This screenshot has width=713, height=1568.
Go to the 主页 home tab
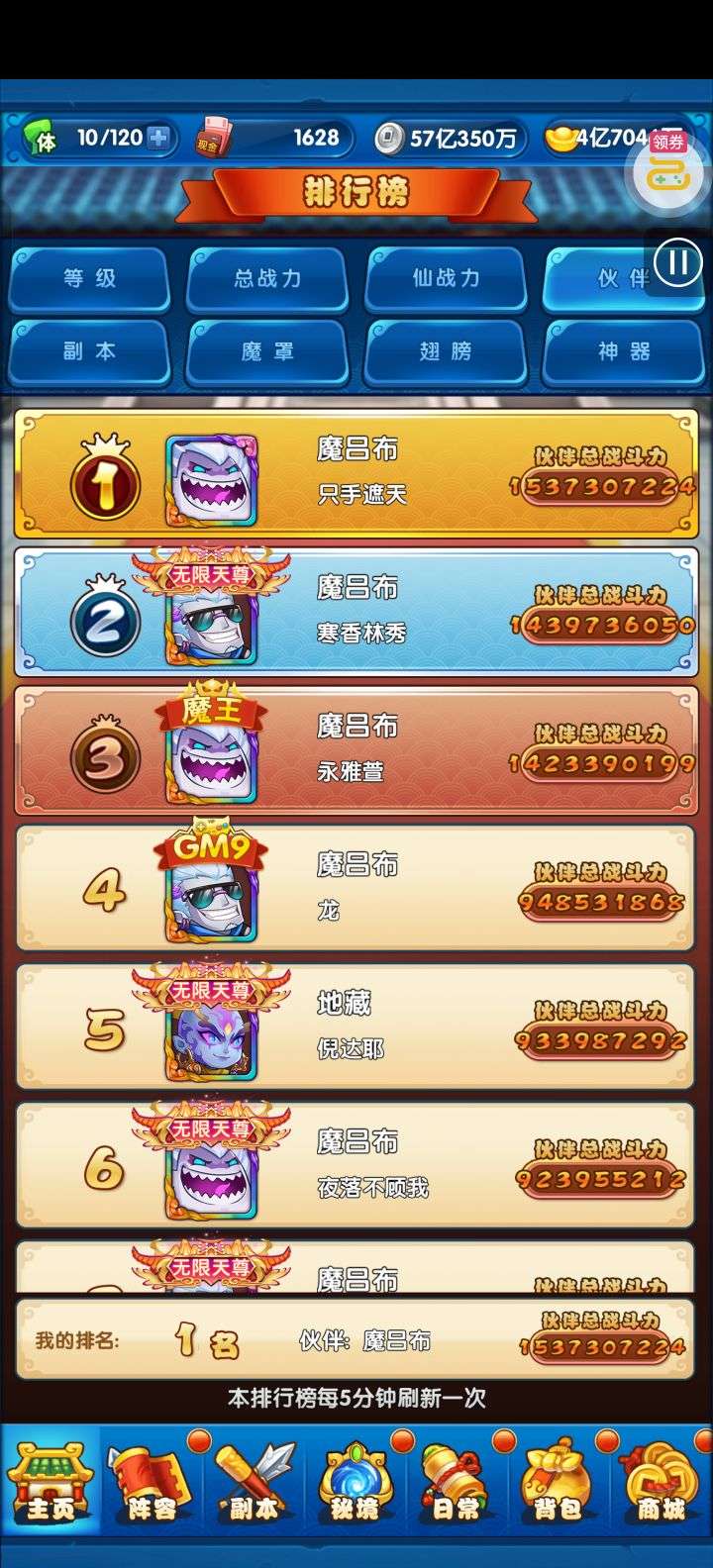pyautogui.click(x=51, y=1482)
